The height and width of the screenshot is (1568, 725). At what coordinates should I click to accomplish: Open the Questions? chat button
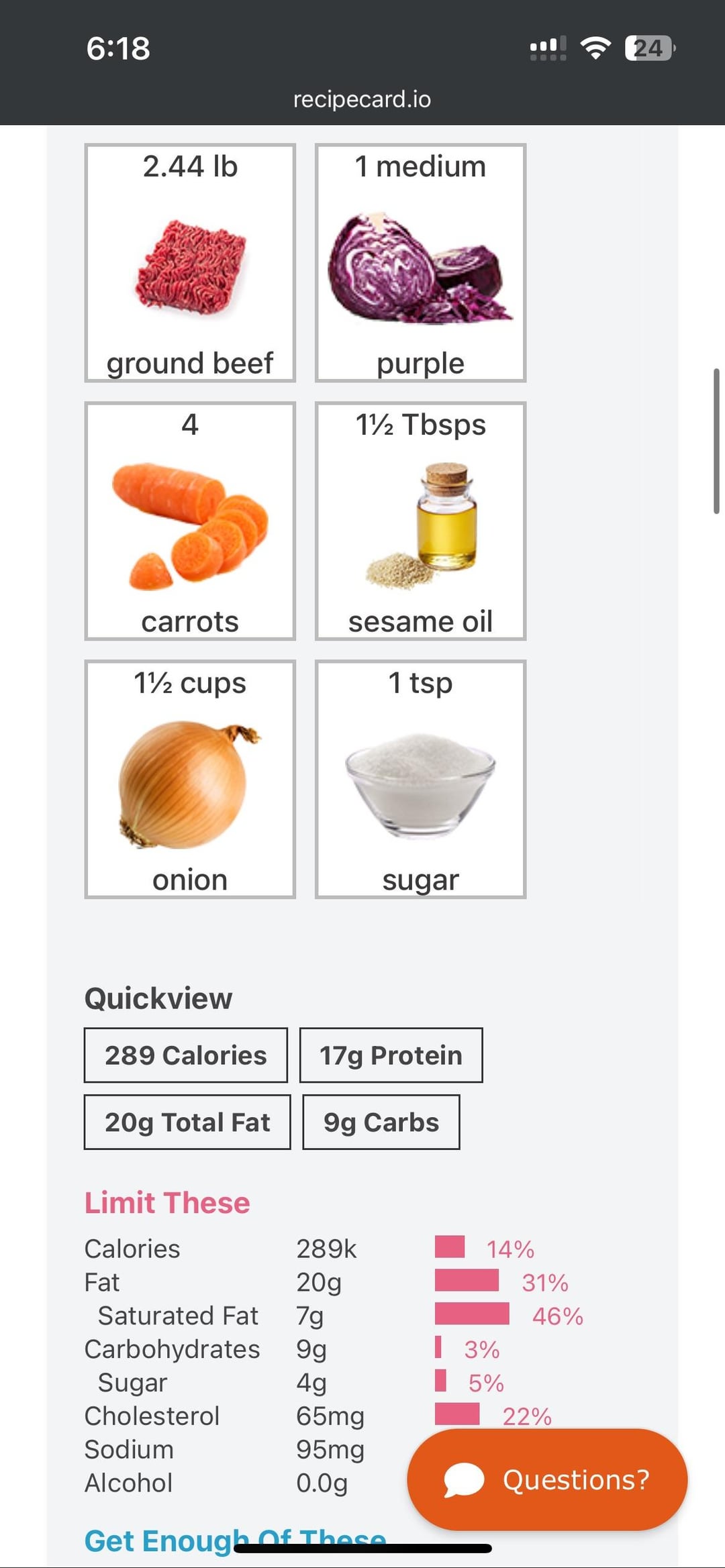pos(547,1479)
